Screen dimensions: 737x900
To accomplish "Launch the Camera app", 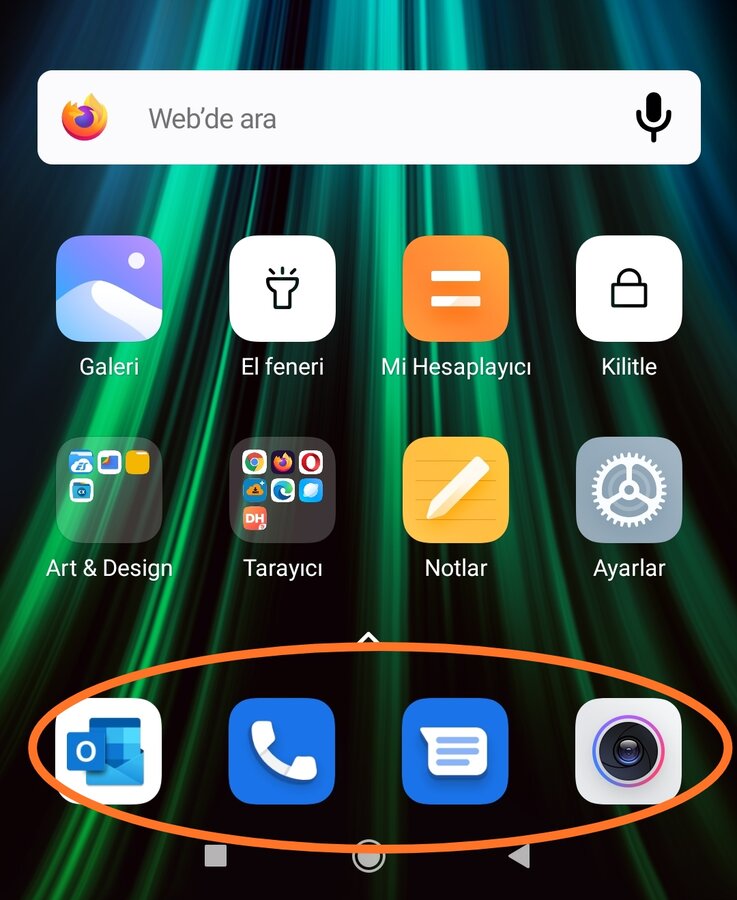I will (x=628, y=751).
